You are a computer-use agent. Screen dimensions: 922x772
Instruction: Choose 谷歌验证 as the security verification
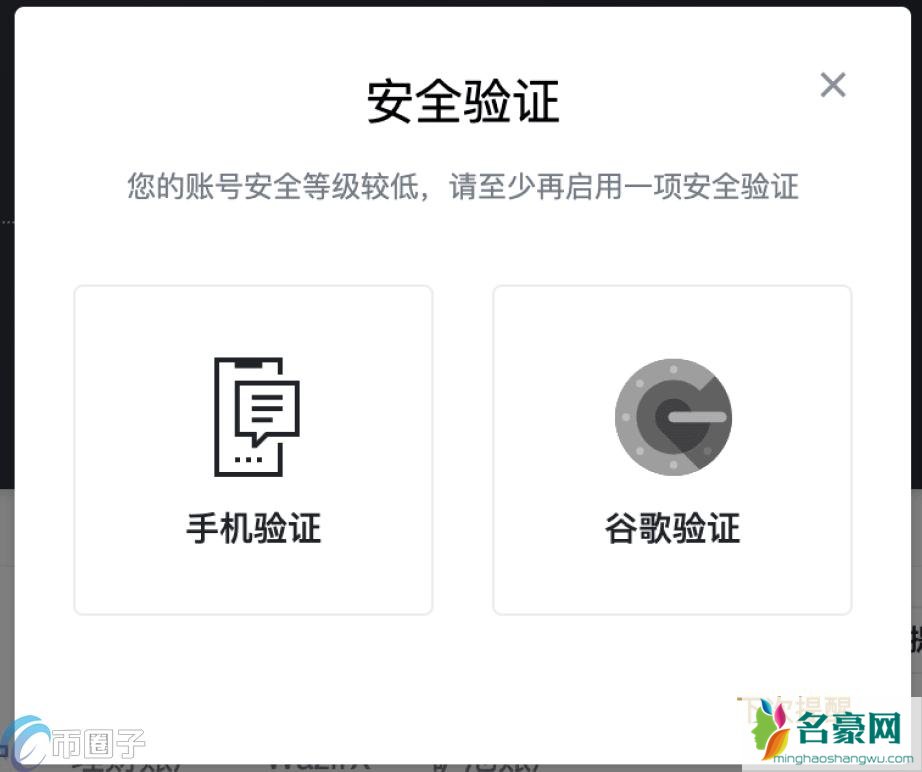[672, 450]
